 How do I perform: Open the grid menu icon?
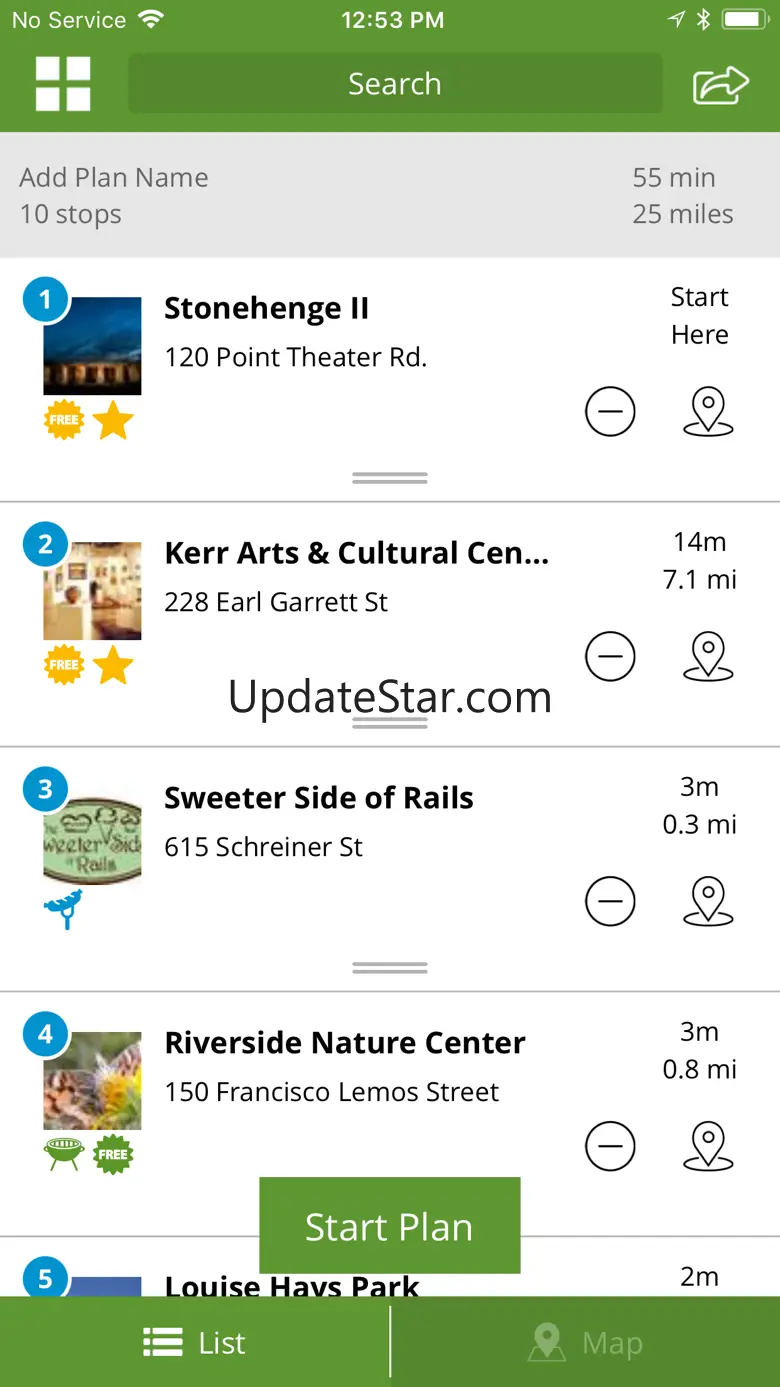(x=63, y=84)
